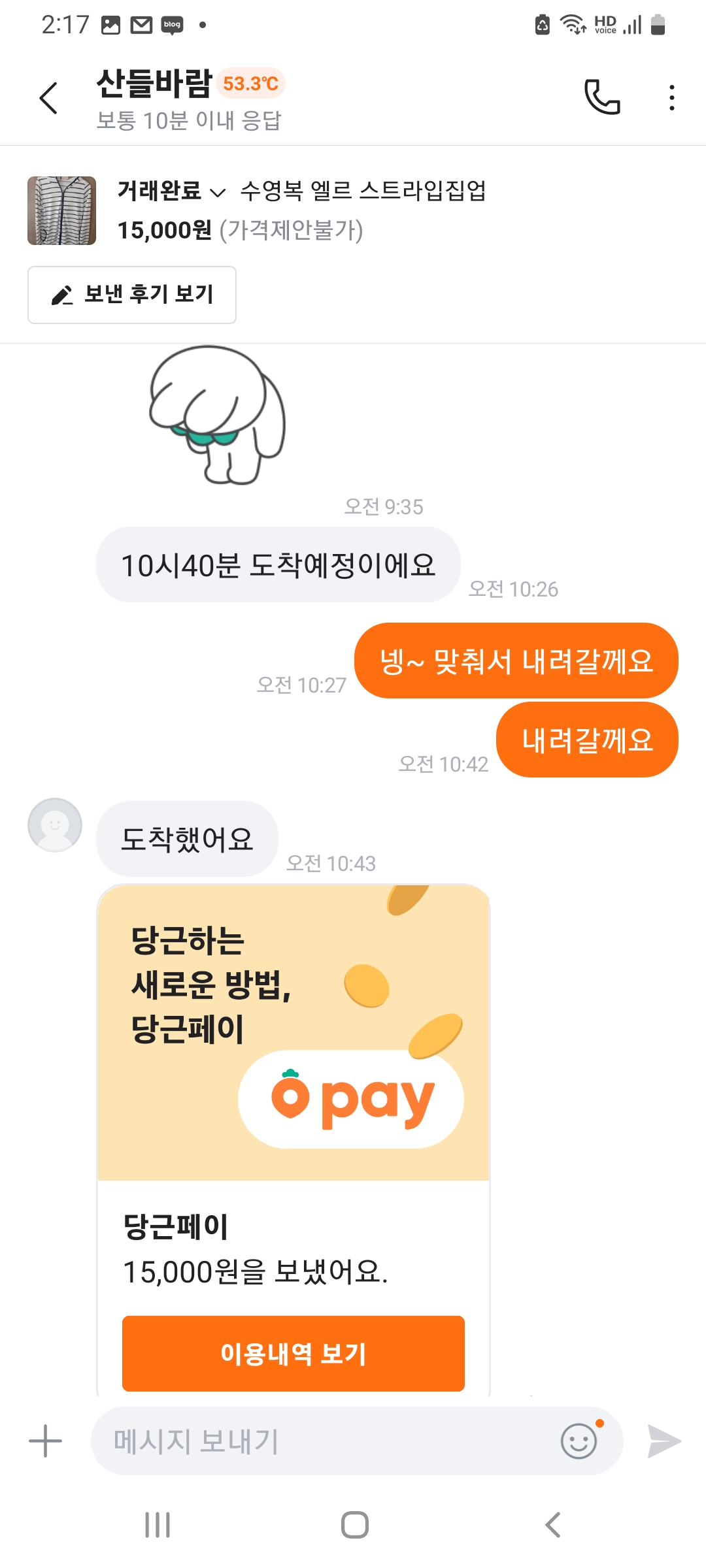This screenshot has width=706, height=1568.
Task: Go to the home screen
Action: [354, 1525]
